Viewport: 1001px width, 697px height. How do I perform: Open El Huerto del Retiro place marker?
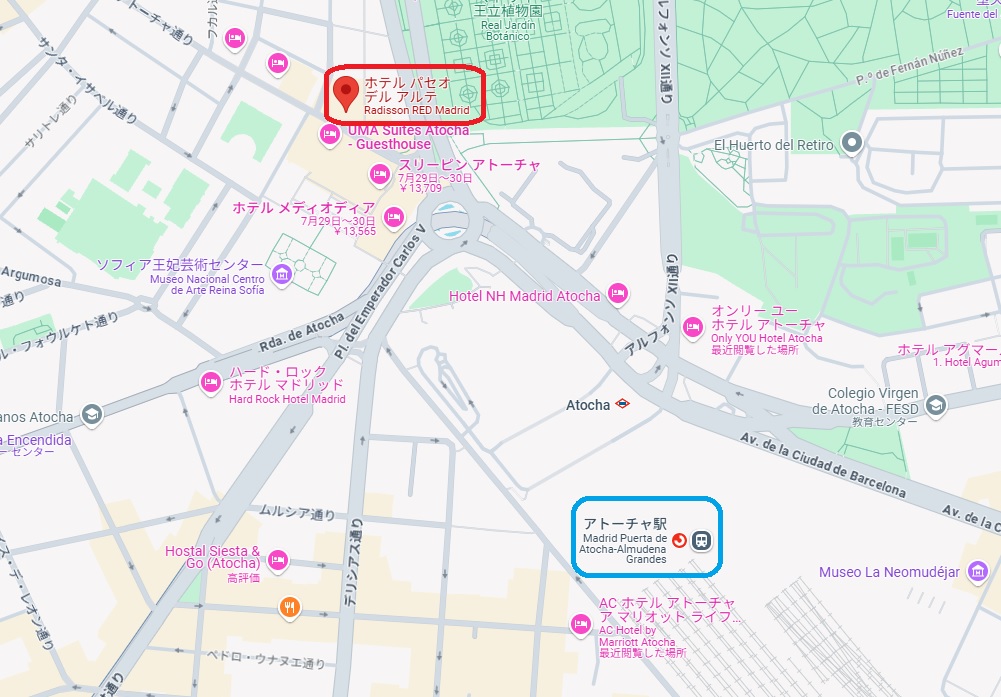(852, 144)
